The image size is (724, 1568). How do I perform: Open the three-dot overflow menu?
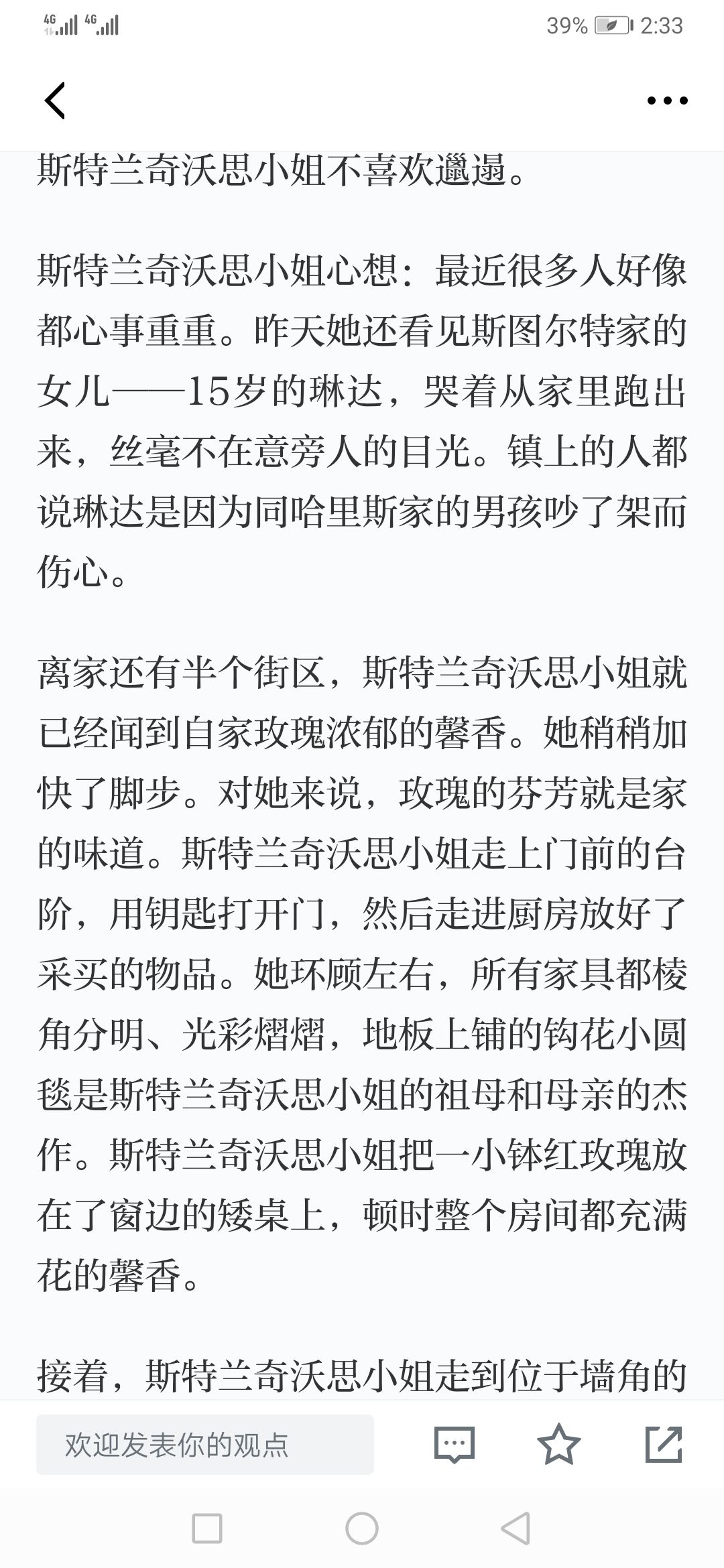(x=667, y=101)
